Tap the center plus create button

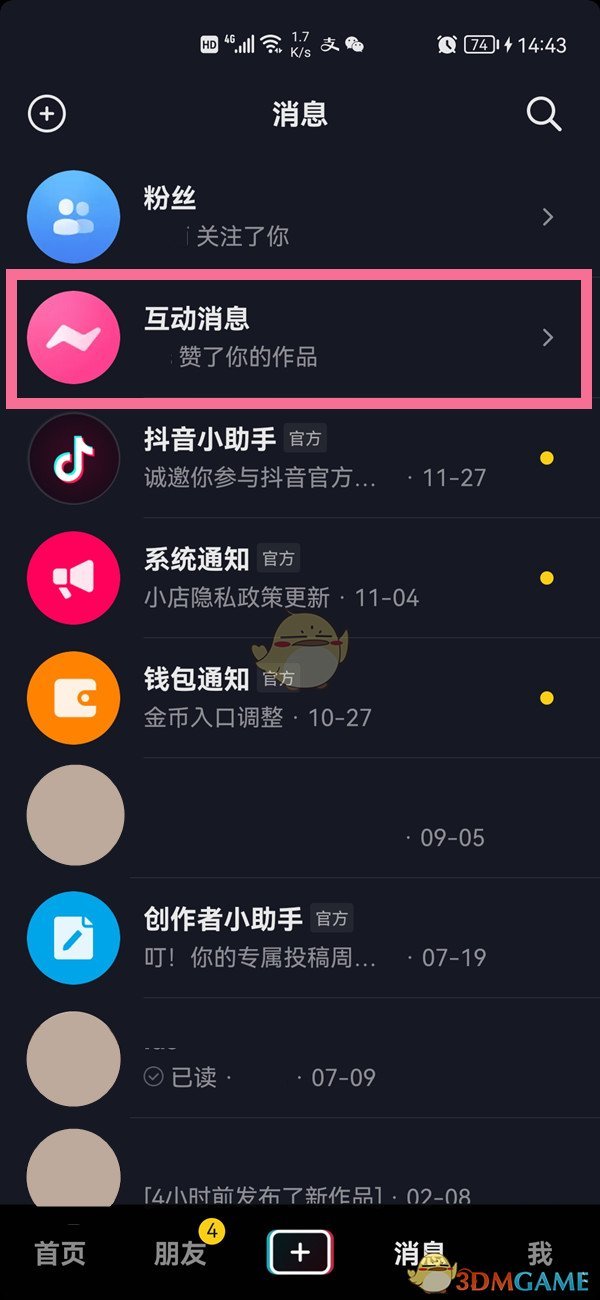coord(300,1252)
